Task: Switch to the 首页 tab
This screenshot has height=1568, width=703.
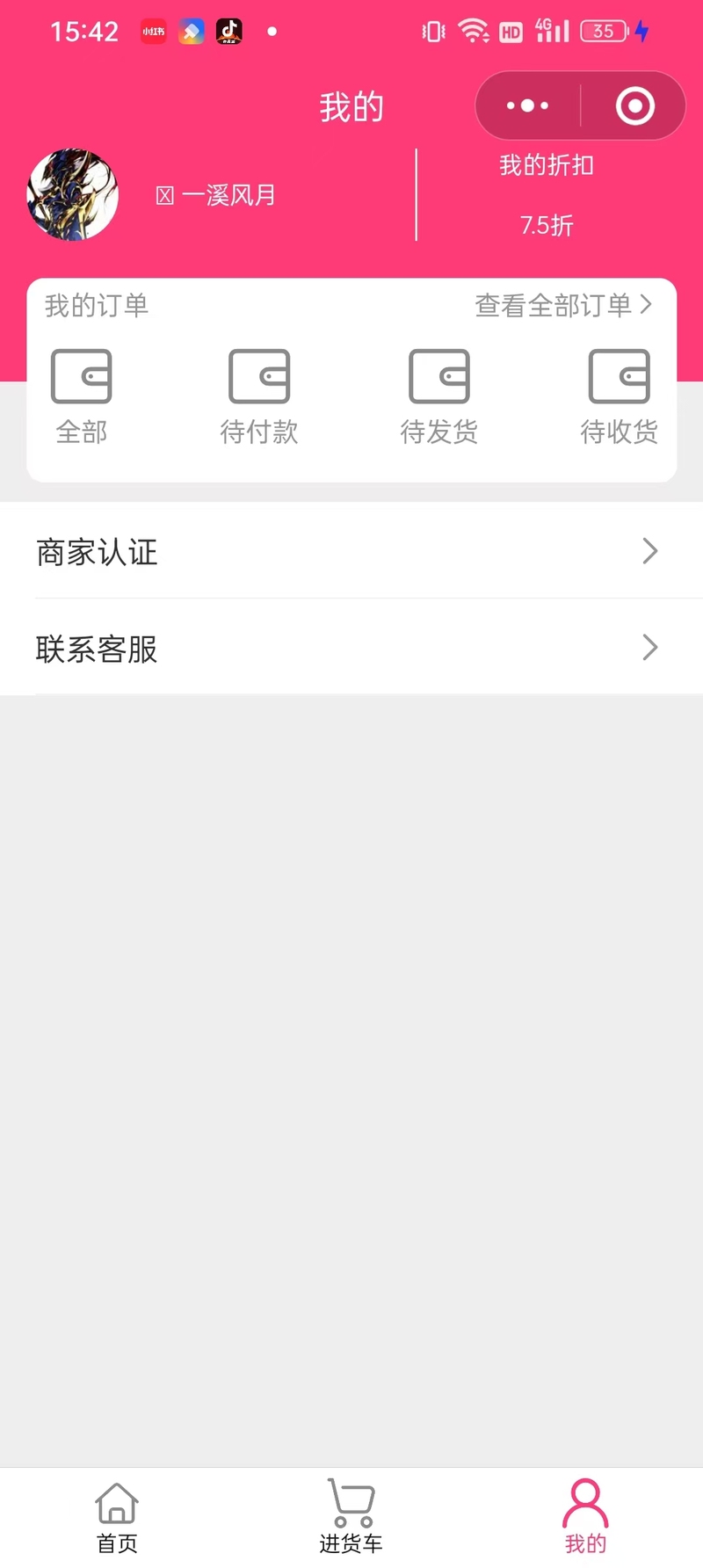Action: [x=117, y=1518]
